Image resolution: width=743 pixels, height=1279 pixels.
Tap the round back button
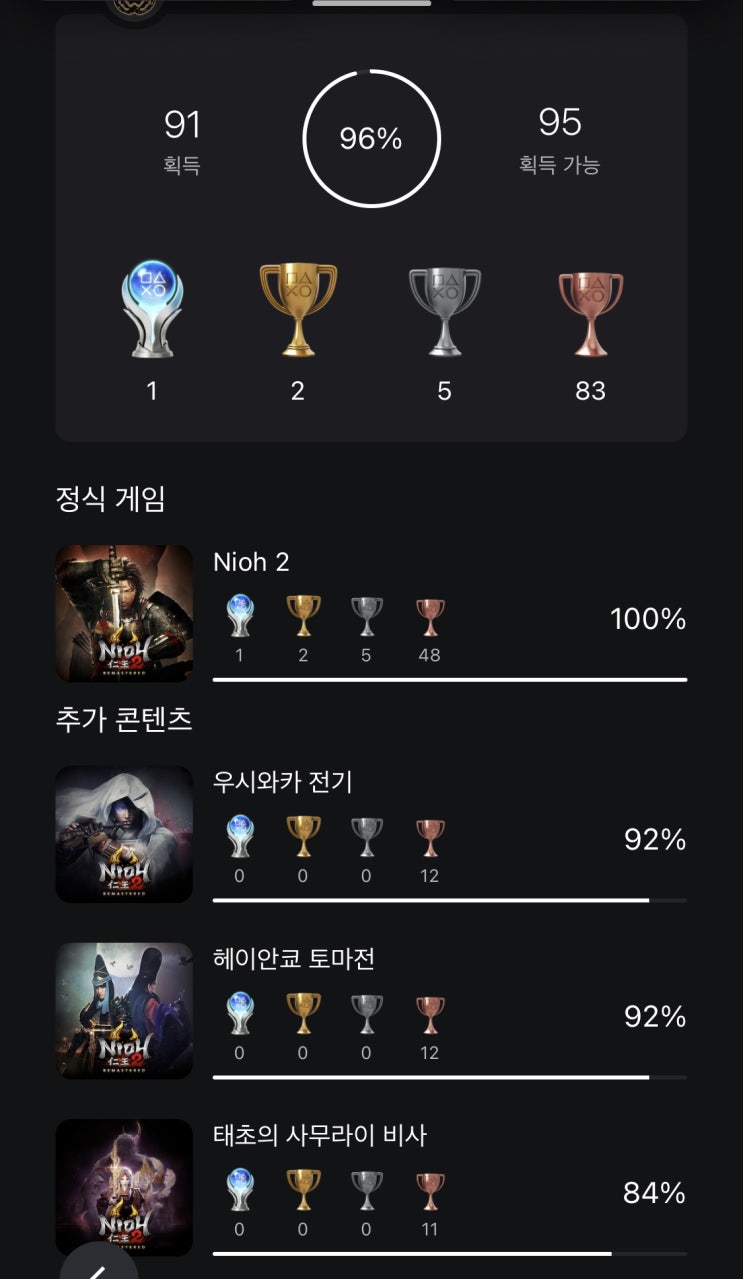pos(99,1262)
